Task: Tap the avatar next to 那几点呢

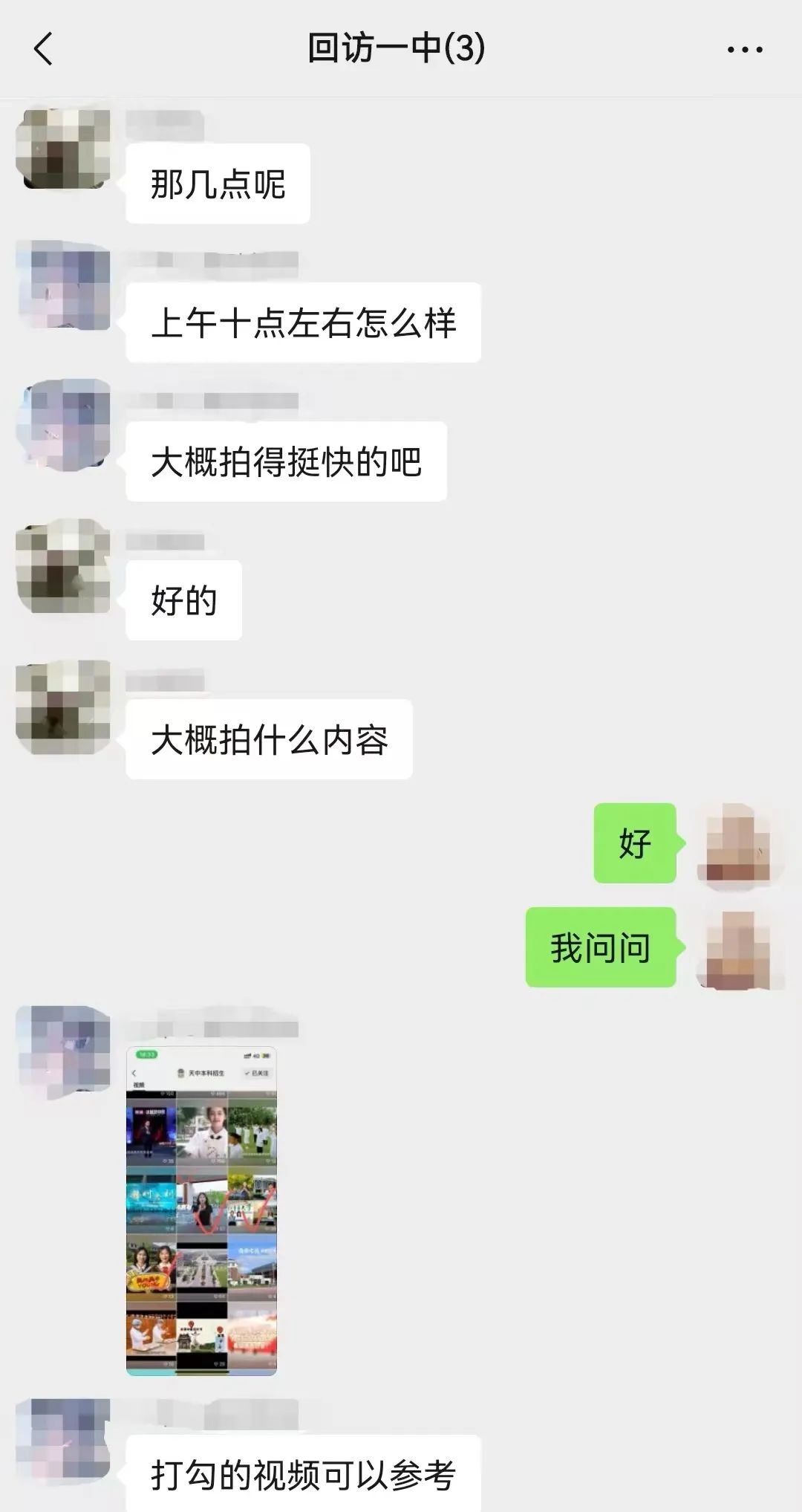Action: (63, 149)
